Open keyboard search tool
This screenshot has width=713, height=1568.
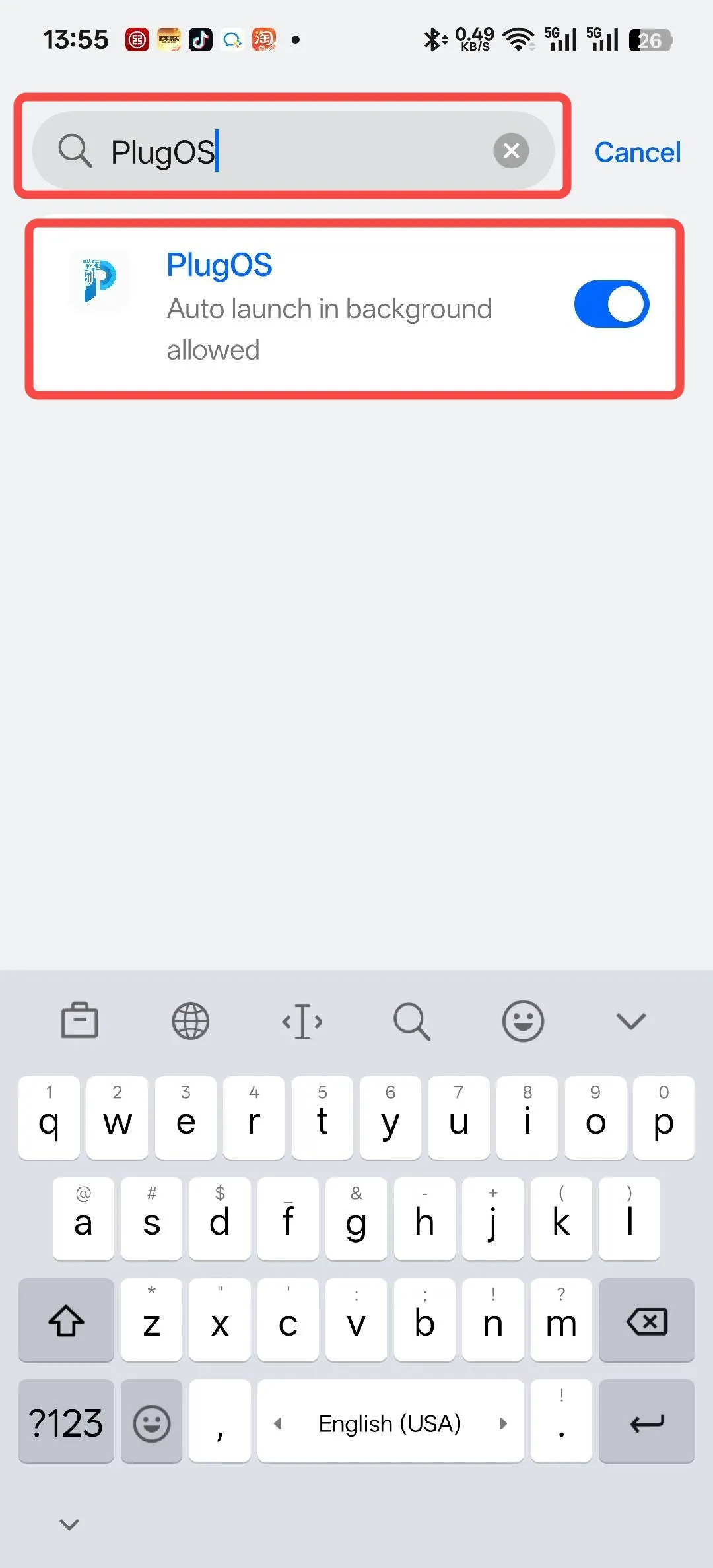point(412,1021)
